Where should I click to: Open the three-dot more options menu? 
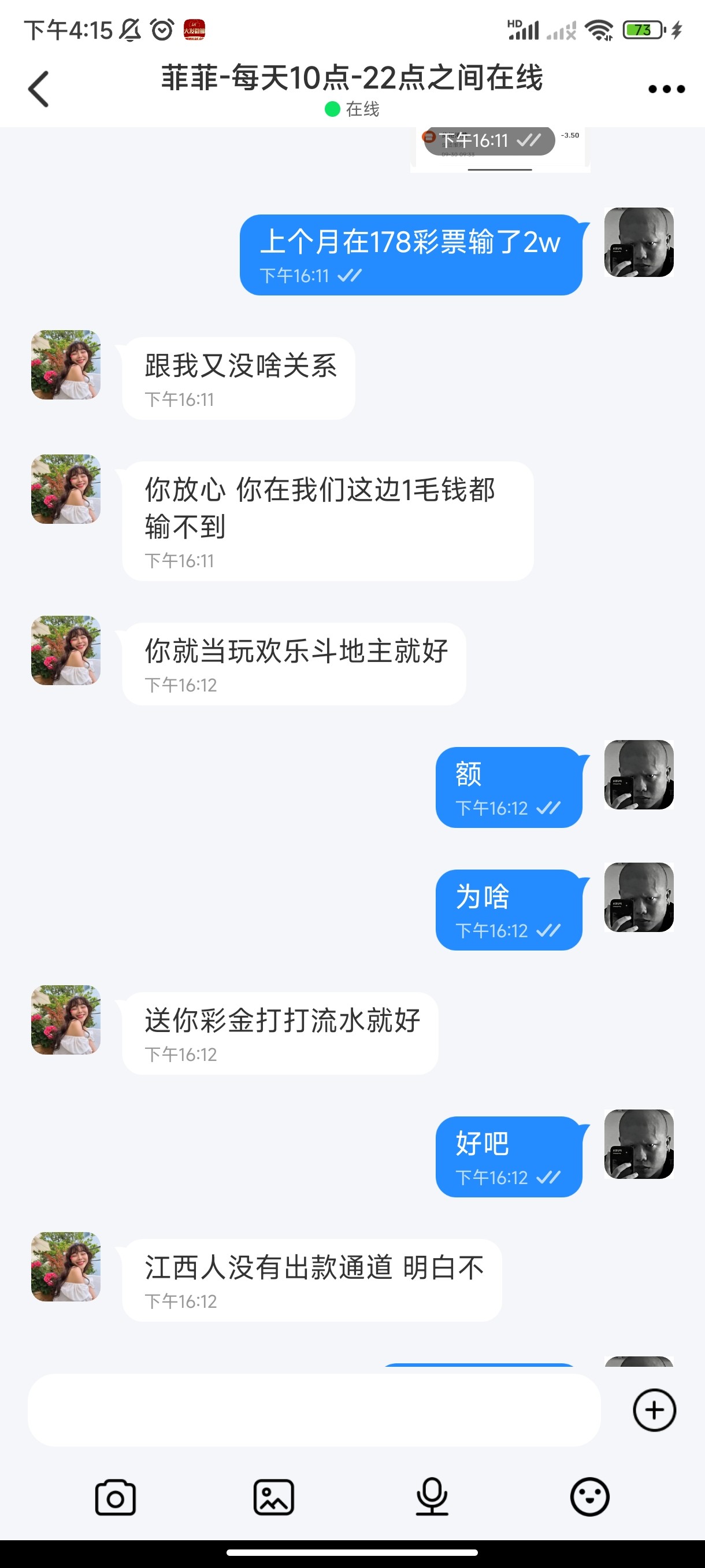[666, 89]
